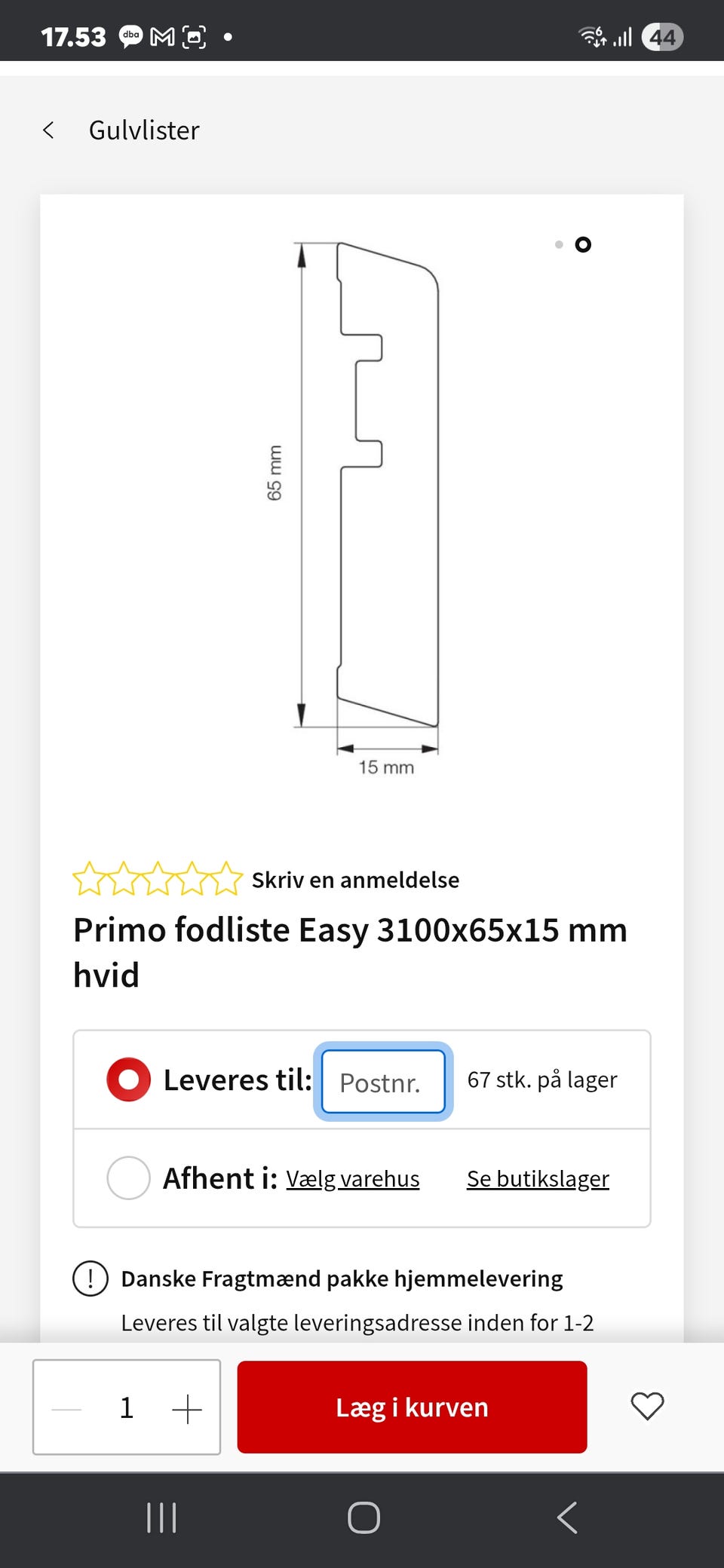Image resolution: width=724 pixels, height=1568 pixels.
Task: Check store stock via Se butikslager
Action: [x=538, y=1179]
